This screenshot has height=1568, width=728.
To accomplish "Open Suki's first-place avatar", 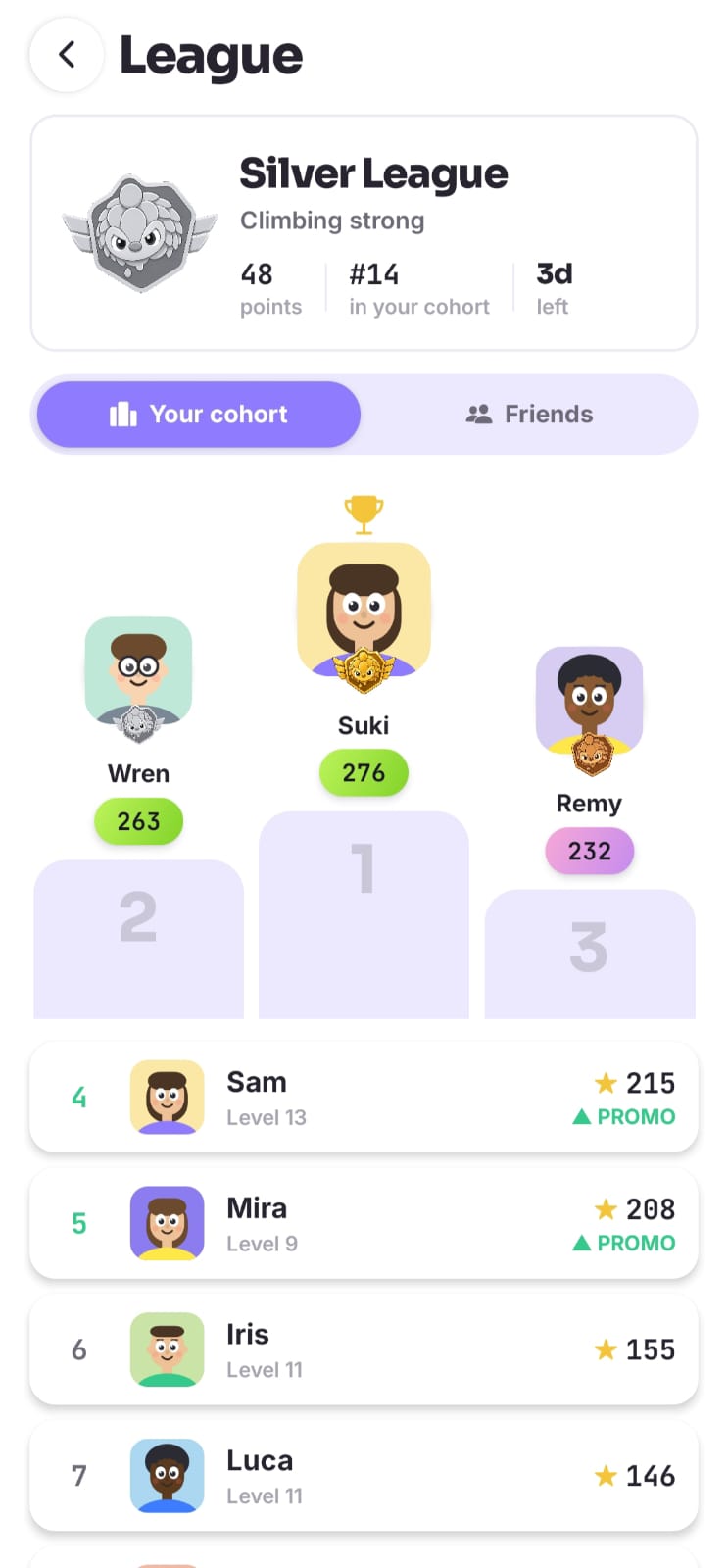I will coord(364,611).
